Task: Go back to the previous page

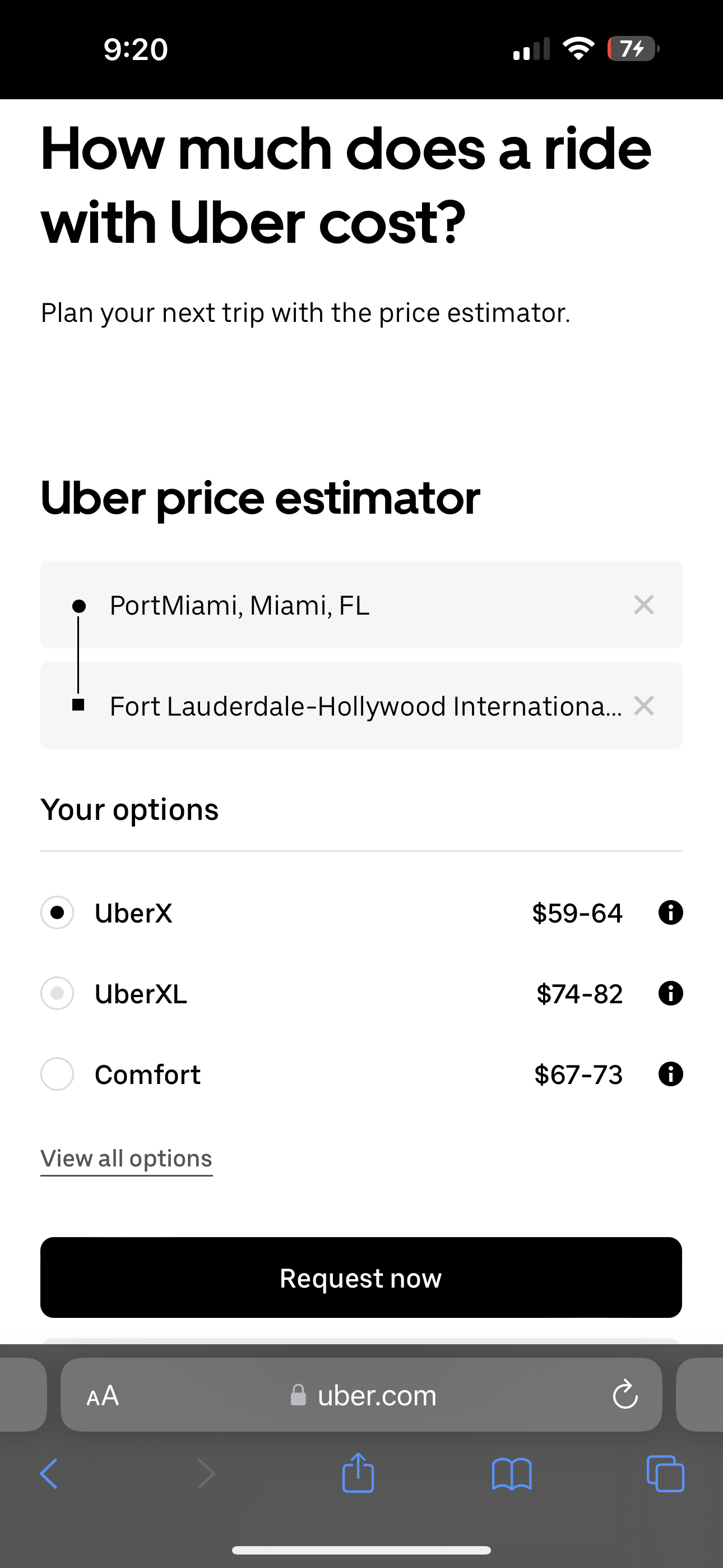Action: tap(49, 1474)
